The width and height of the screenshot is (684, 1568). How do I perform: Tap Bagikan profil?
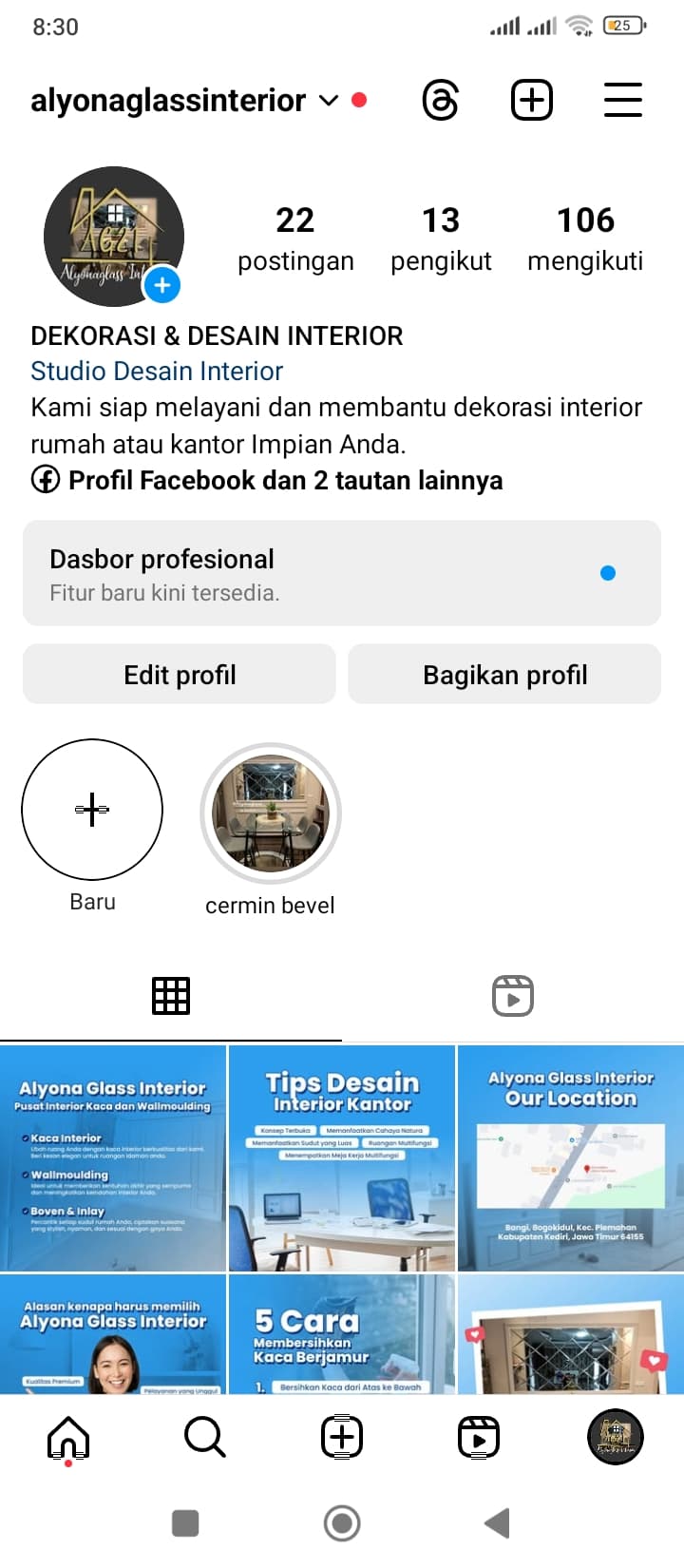pos(504,675)
